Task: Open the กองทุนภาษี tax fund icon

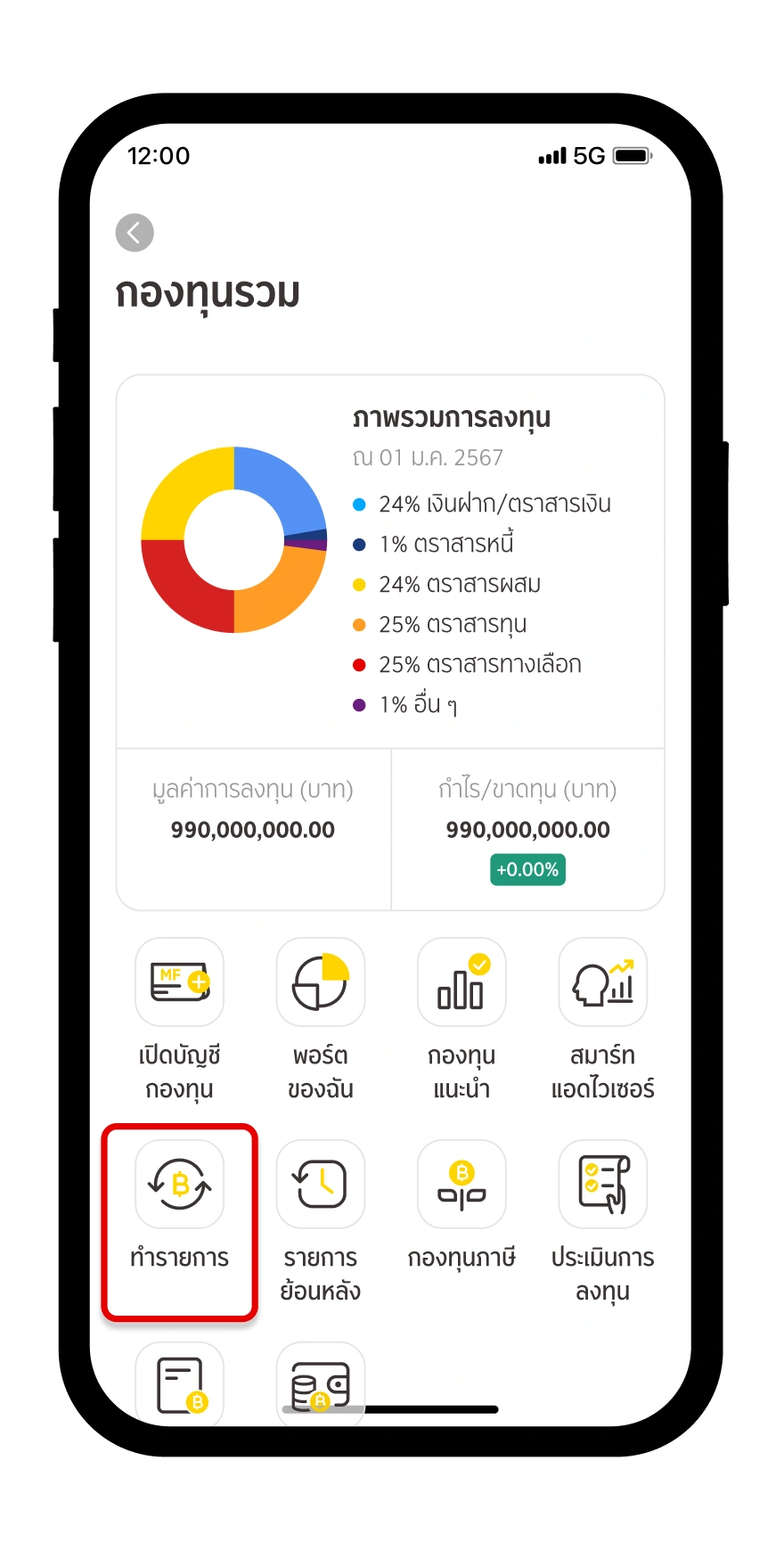Action: [461, 1185]
